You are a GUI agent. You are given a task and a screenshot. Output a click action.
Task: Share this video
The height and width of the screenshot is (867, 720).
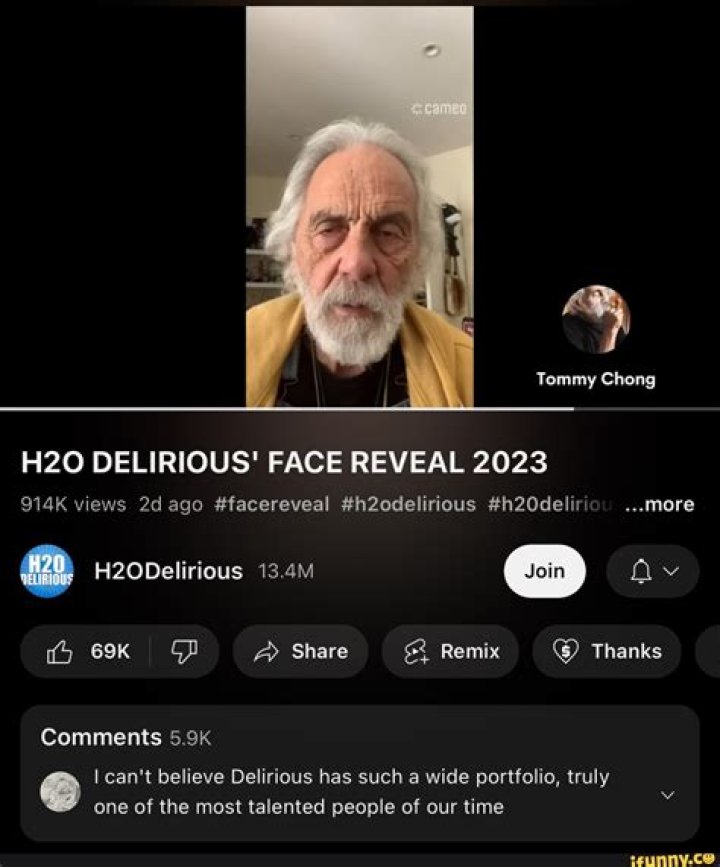(300, 651)
